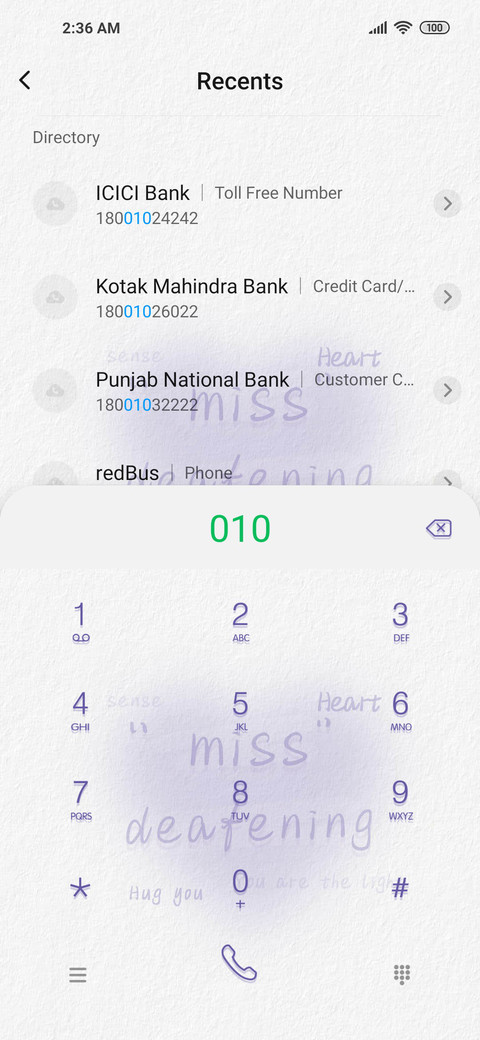This screenshot has width=480, height=1040.
Task: Dial digit 1 on the keypad
Action: 80,621
